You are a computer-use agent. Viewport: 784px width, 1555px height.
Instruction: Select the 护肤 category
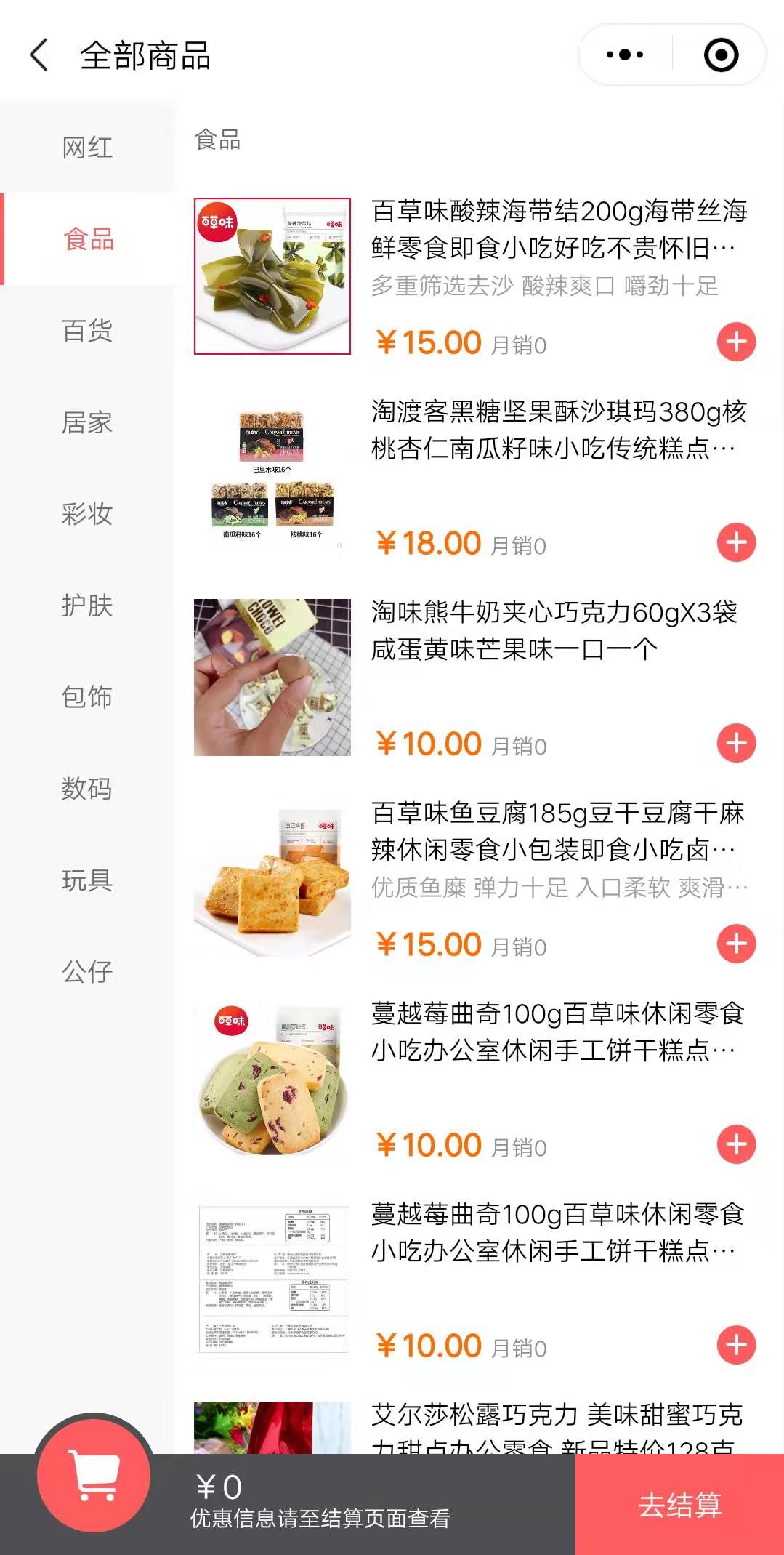tap(87, 606)
